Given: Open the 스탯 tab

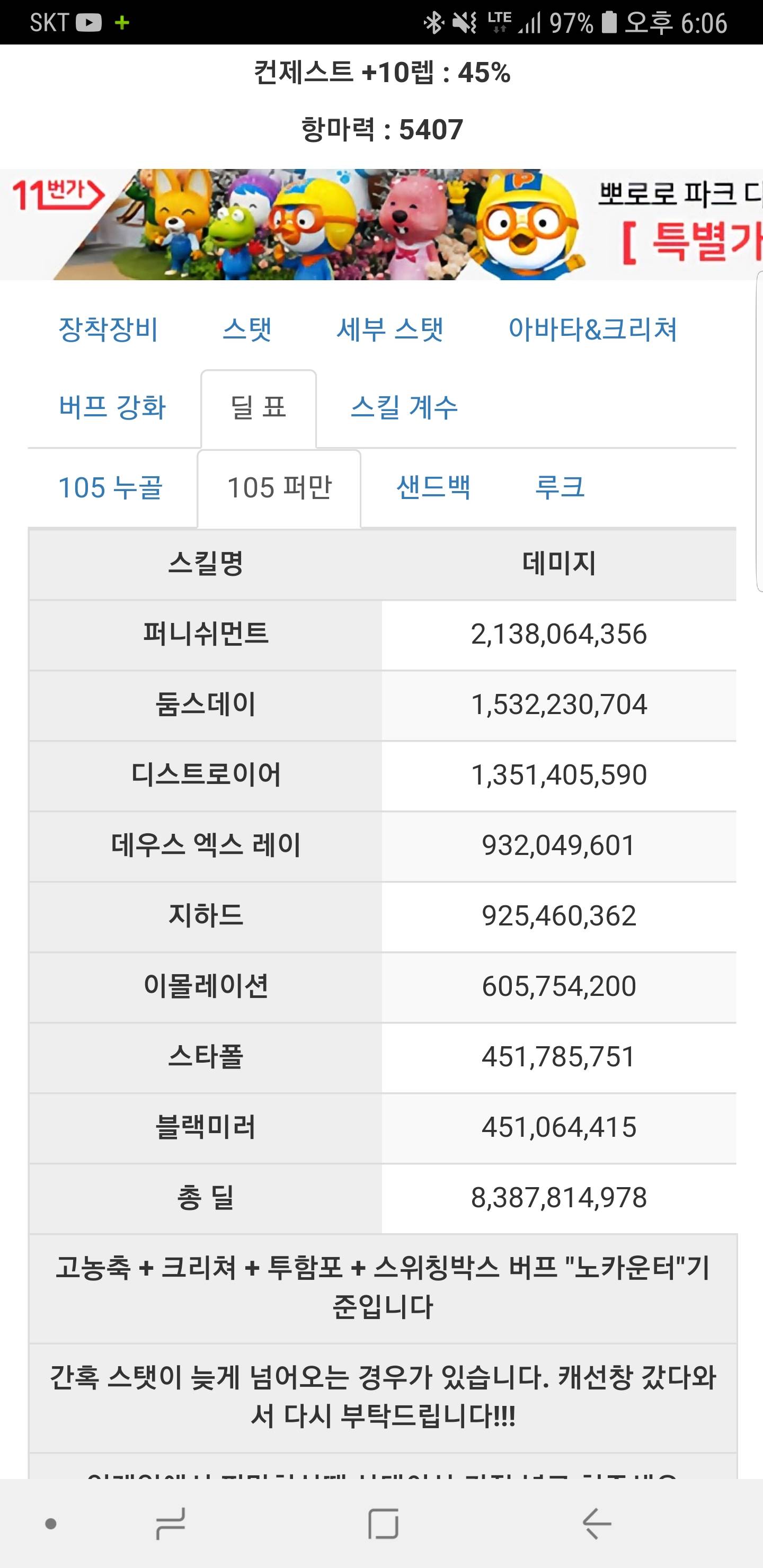Looking at the screenshot, I should tap(247, 329).
